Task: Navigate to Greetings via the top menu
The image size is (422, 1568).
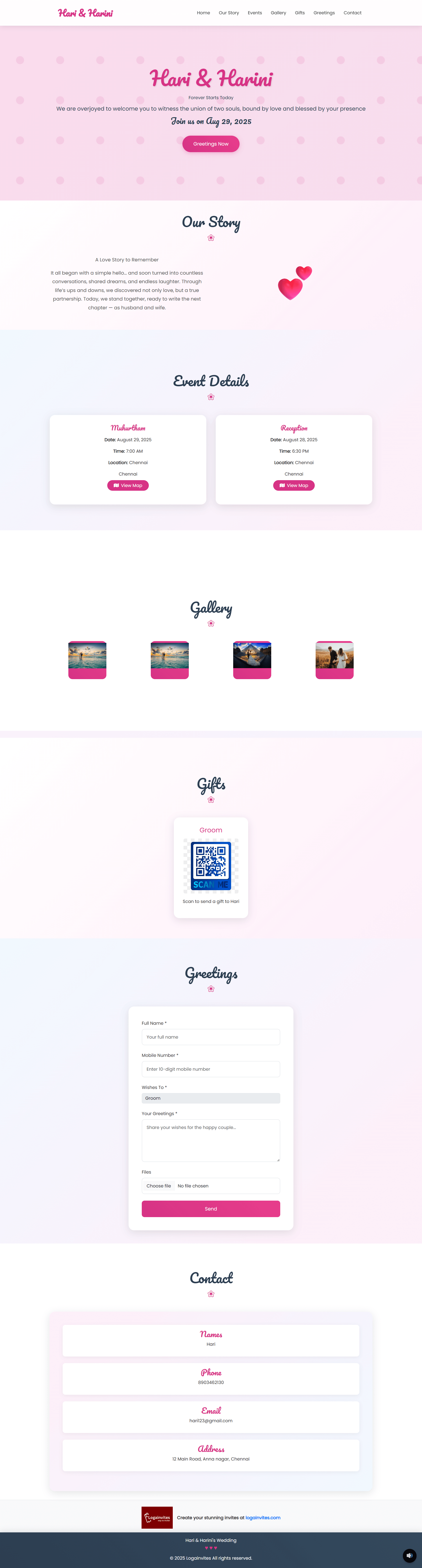Action: (324, 13)
